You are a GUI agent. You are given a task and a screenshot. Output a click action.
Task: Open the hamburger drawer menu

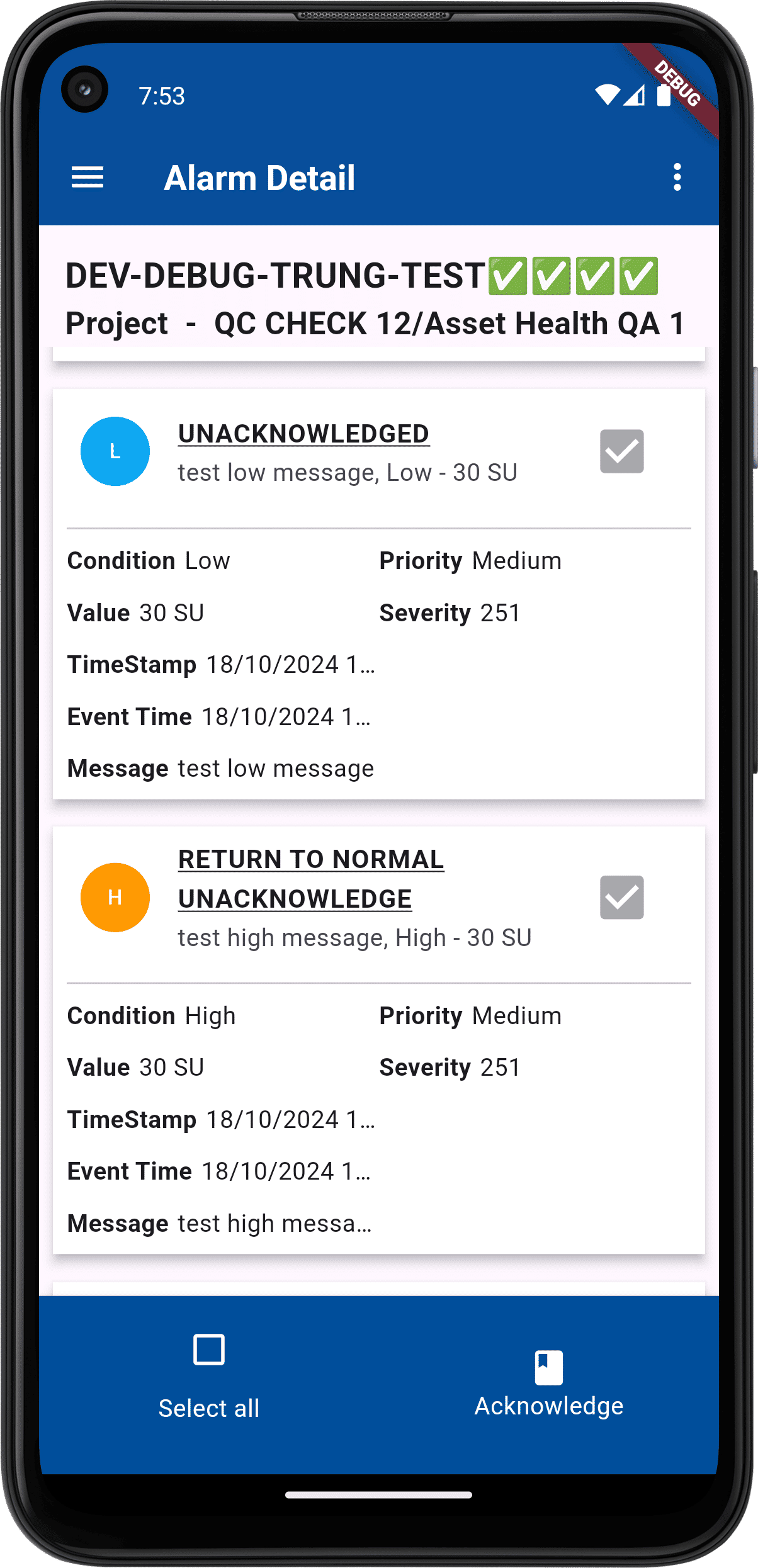[x=87, y=178]
